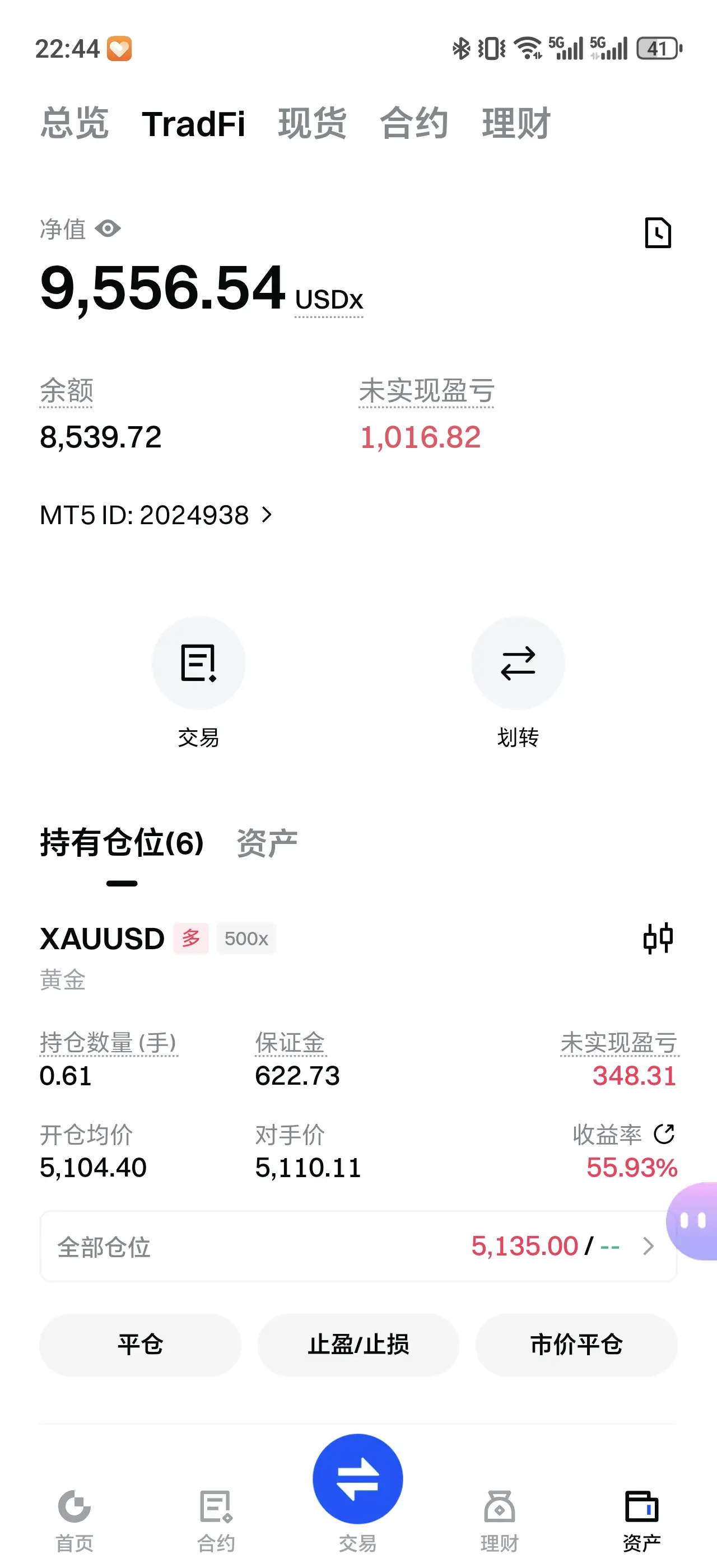Viewport: 717px width, 1568px height.
Task: Open the blue center 交易 button
Action: [358, 1479]
